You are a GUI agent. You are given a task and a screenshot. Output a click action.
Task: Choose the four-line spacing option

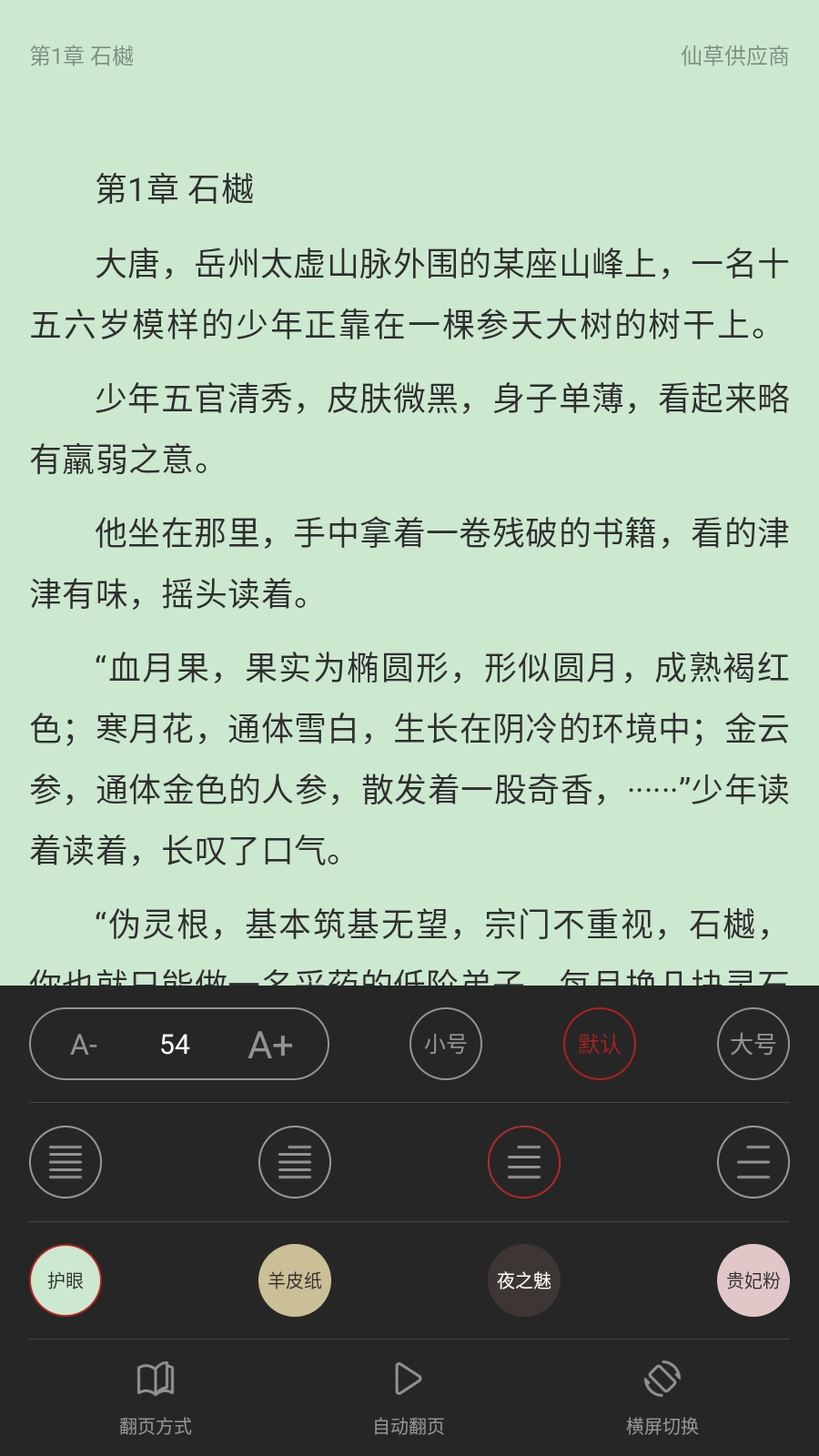click(x=295, y=1162)
